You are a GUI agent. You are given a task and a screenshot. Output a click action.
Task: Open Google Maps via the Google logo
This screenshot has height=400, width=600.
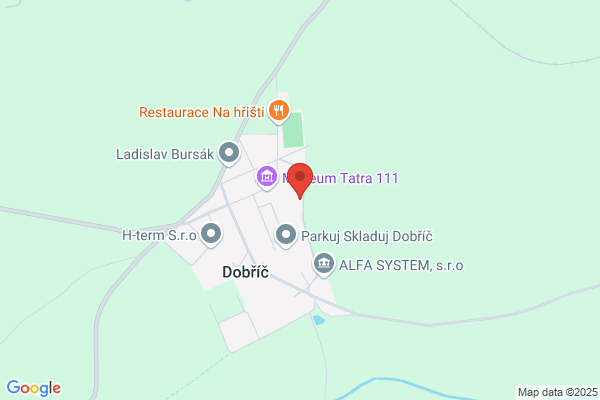[34, 388]
